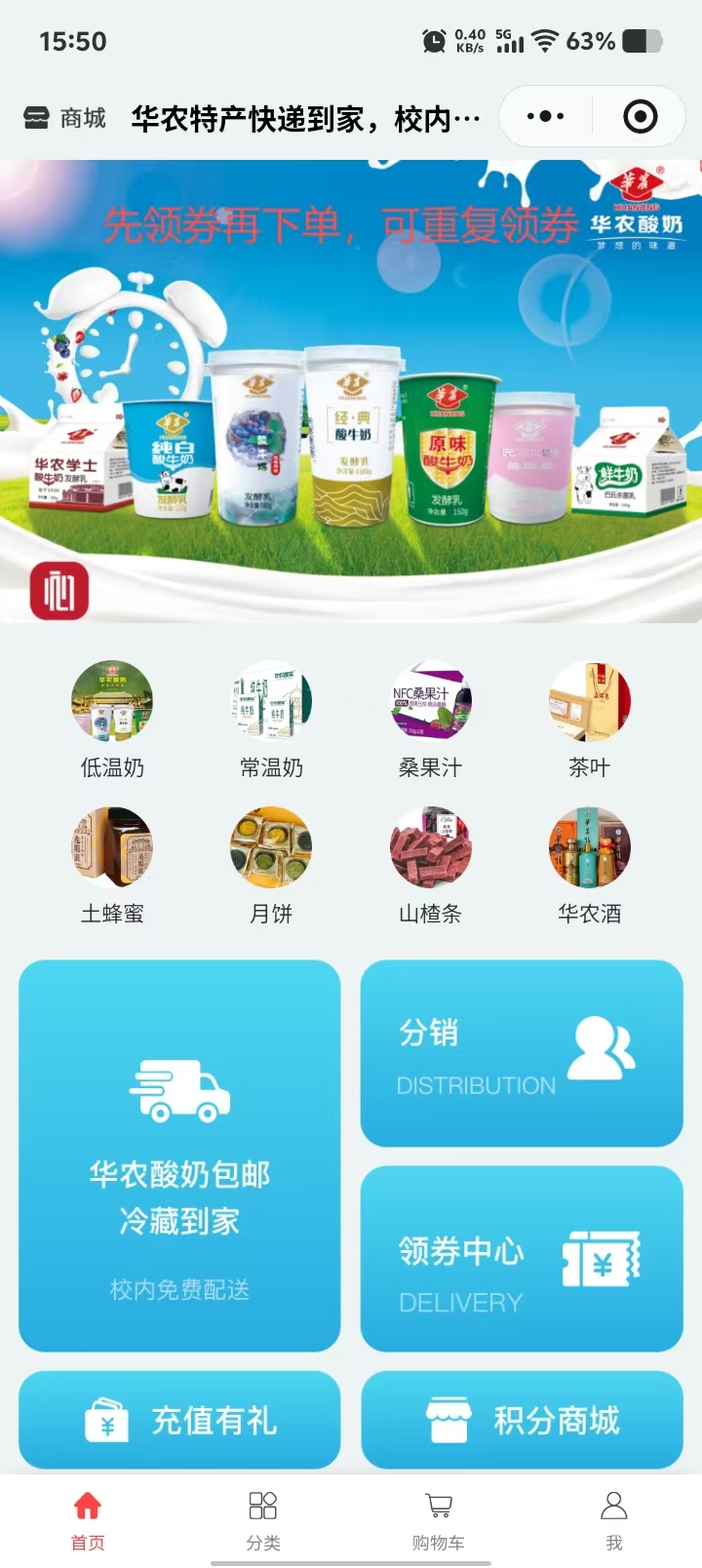Open 充值有礼 recharge rewards
Screen dimensions: 702x1568
pos(179,1420)
